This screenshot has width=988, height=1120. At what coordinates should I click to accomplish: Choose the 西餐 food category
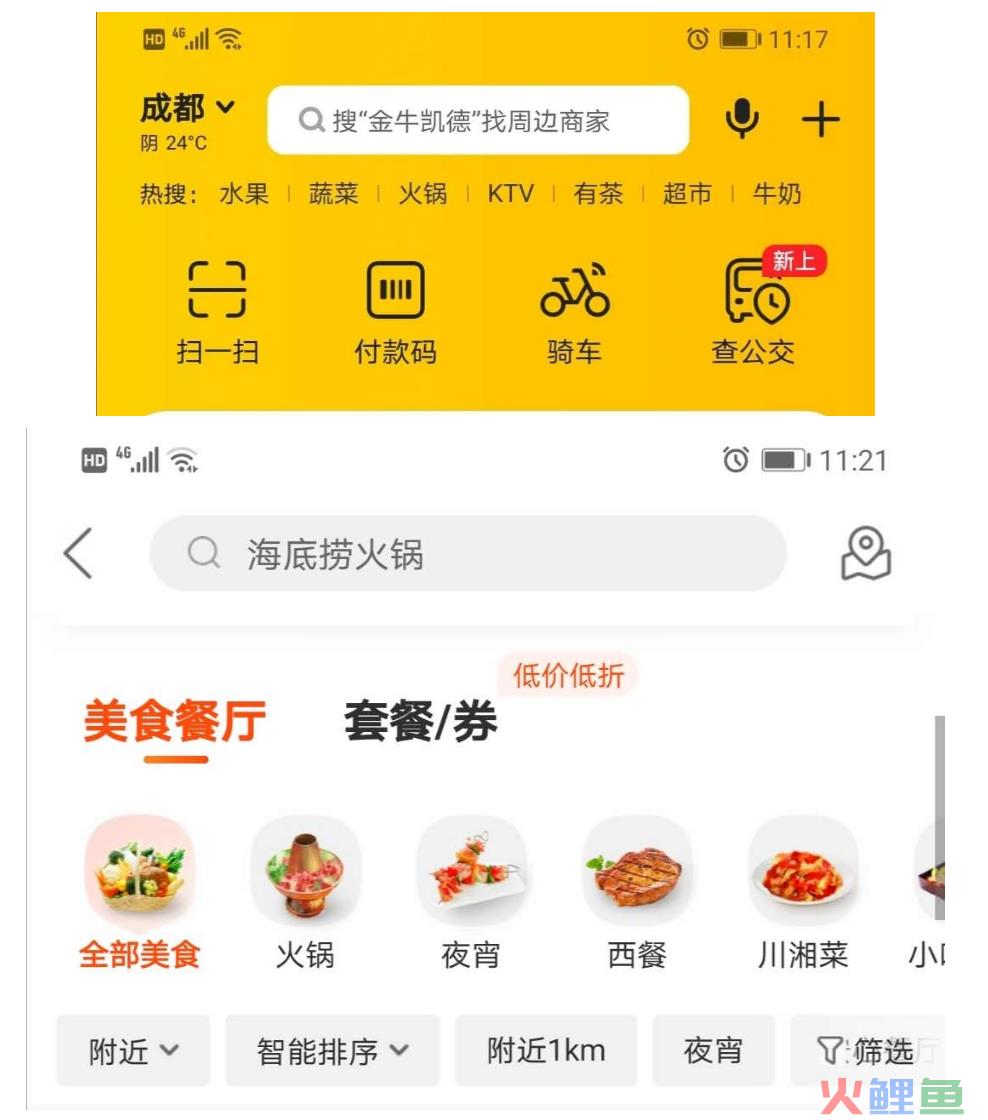pos(637,892)
